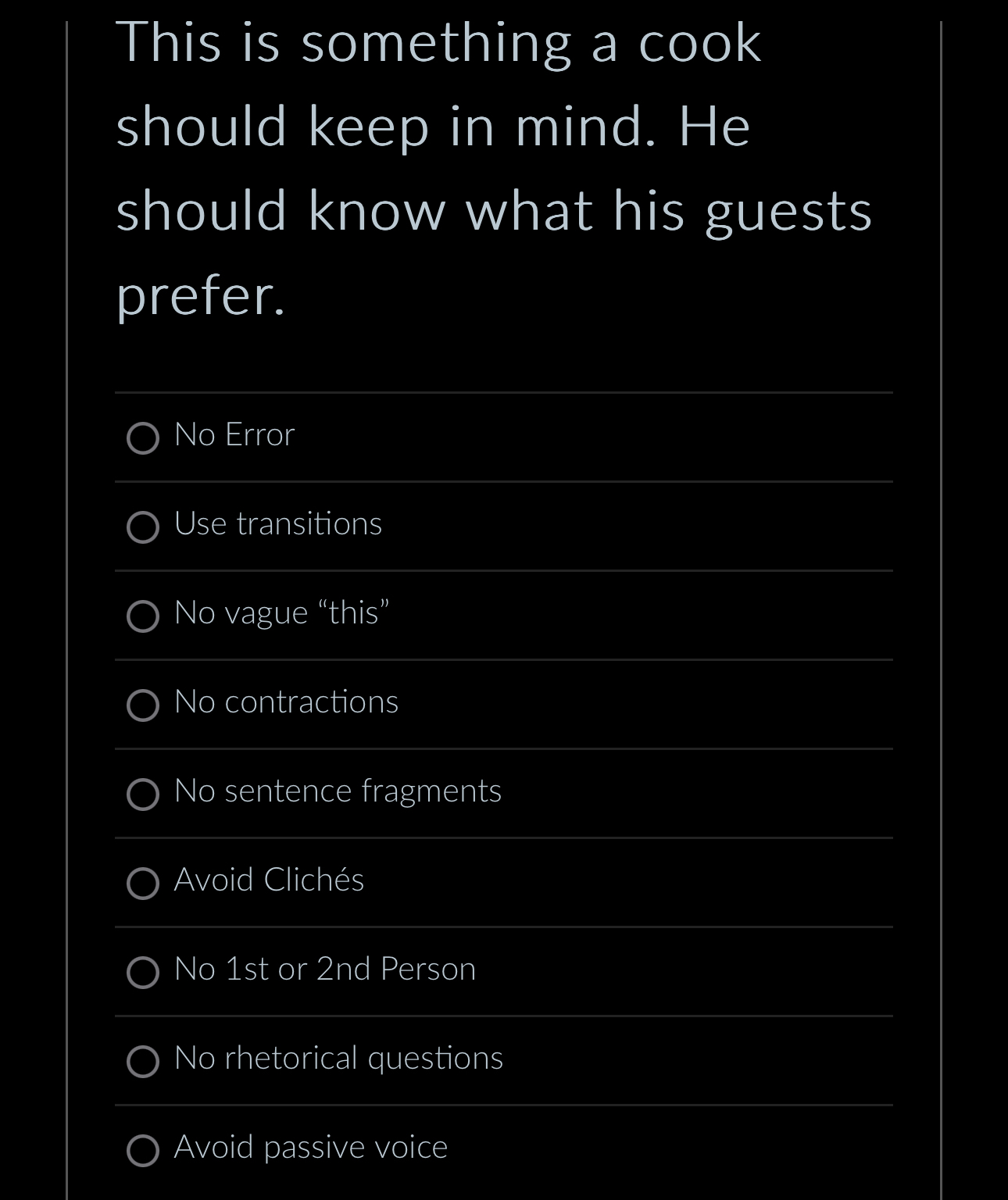Select No contractions radio button
This screenshot has width=1008, height=1200.
pos(143,705)
